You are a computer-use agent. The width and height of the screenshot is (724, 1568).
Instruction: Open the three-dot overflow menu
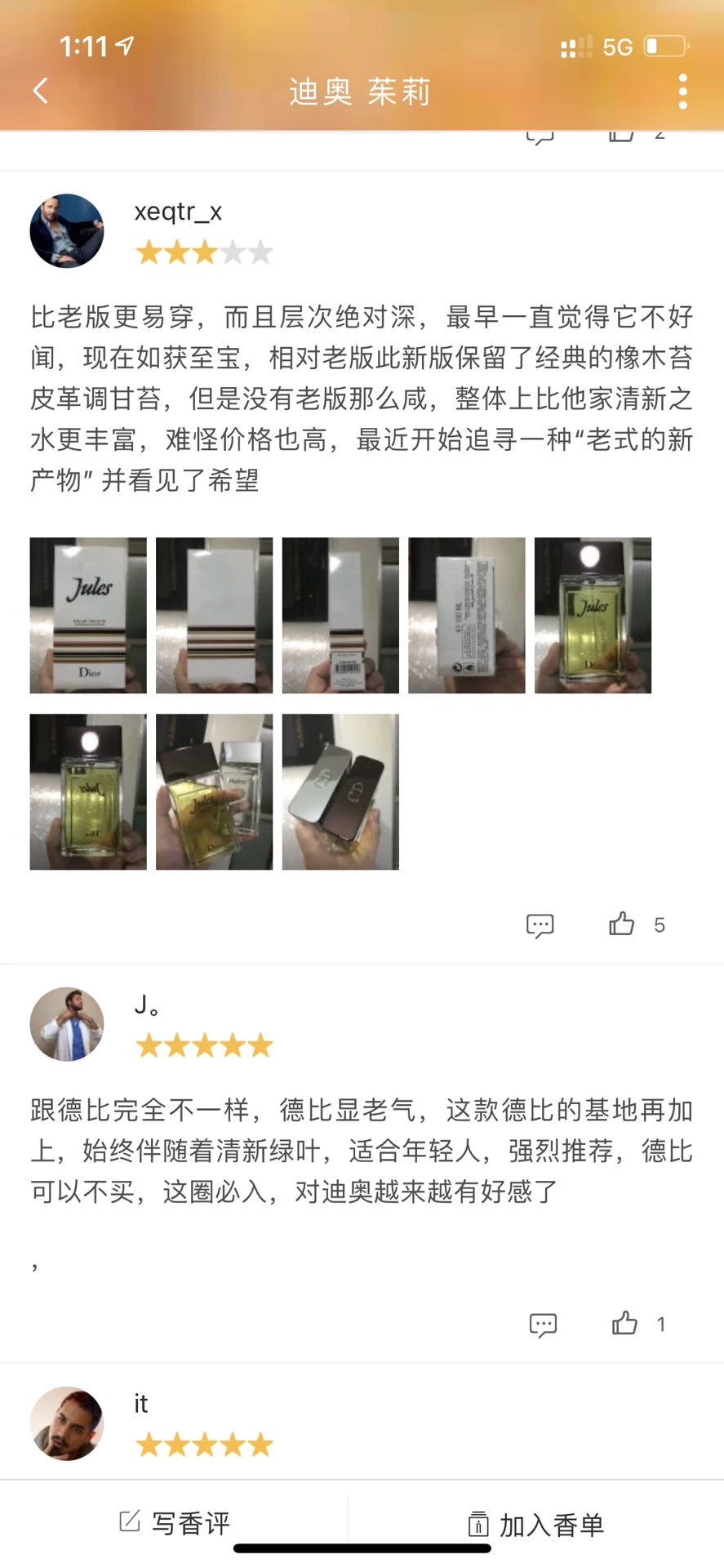(682, 91)
